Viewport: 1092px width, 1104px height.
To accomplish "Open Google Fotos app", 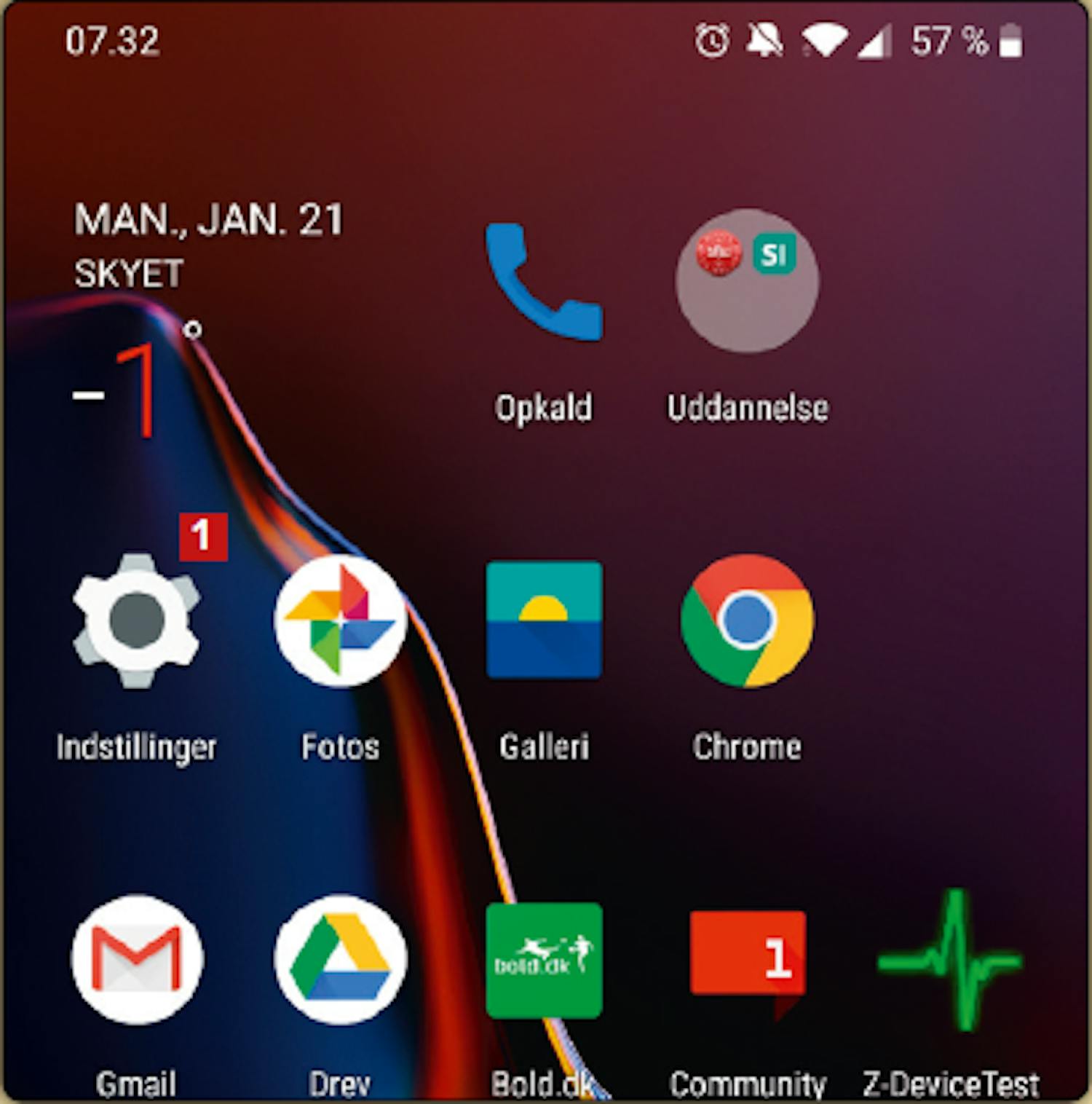I will 340,621.
